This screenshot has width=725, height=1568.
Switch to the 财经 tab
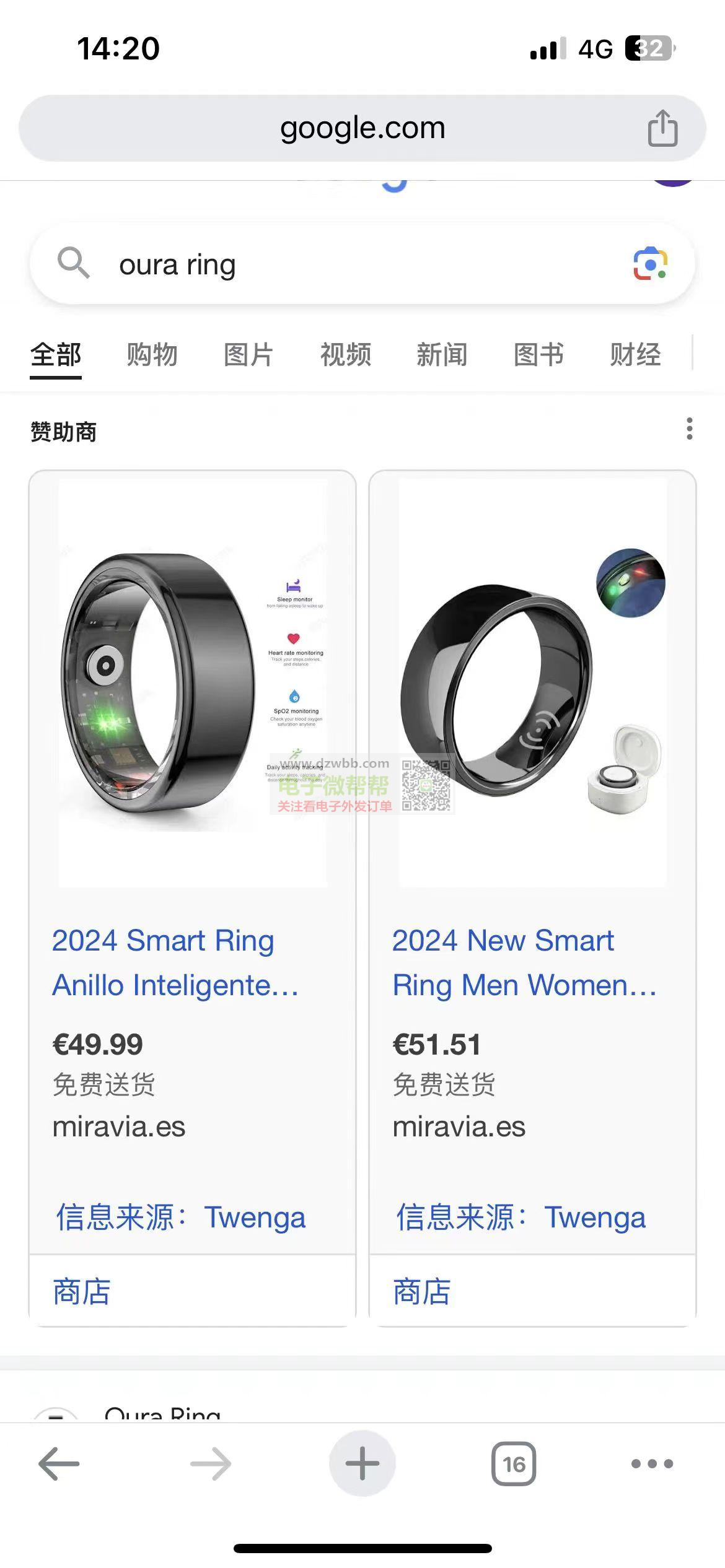click(635, 355)
